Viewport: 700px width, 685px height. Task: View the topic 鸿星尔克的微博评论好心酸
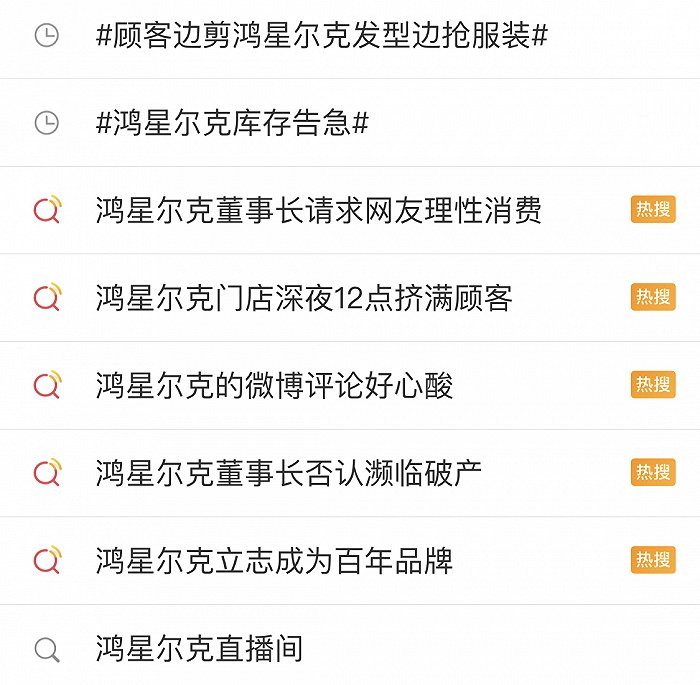[x=275, y=385]
